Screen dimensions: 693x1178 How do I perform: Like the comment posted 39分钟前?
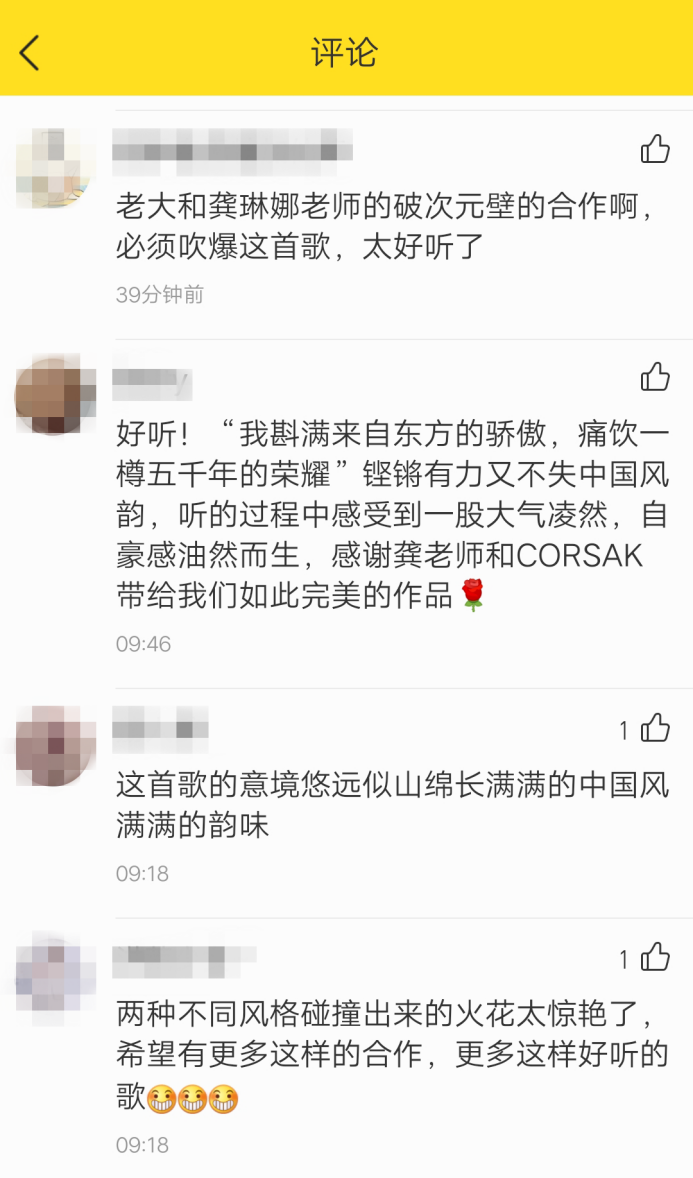[655, 149]
